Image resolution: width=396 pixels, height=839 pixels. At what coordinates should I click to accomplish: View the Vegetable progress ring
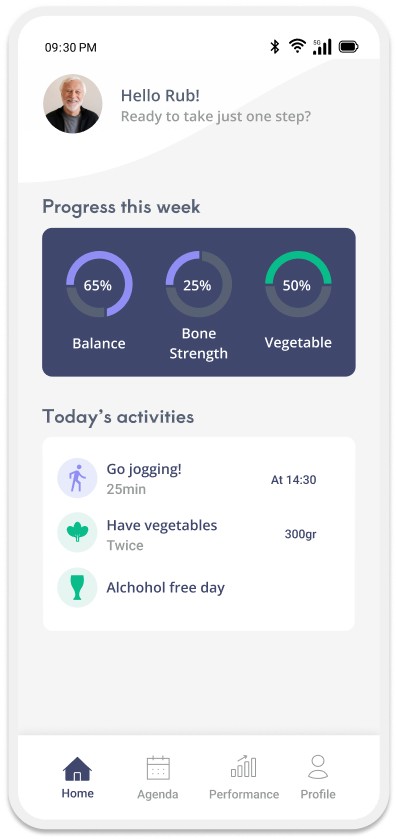click(x=298, y=284)
